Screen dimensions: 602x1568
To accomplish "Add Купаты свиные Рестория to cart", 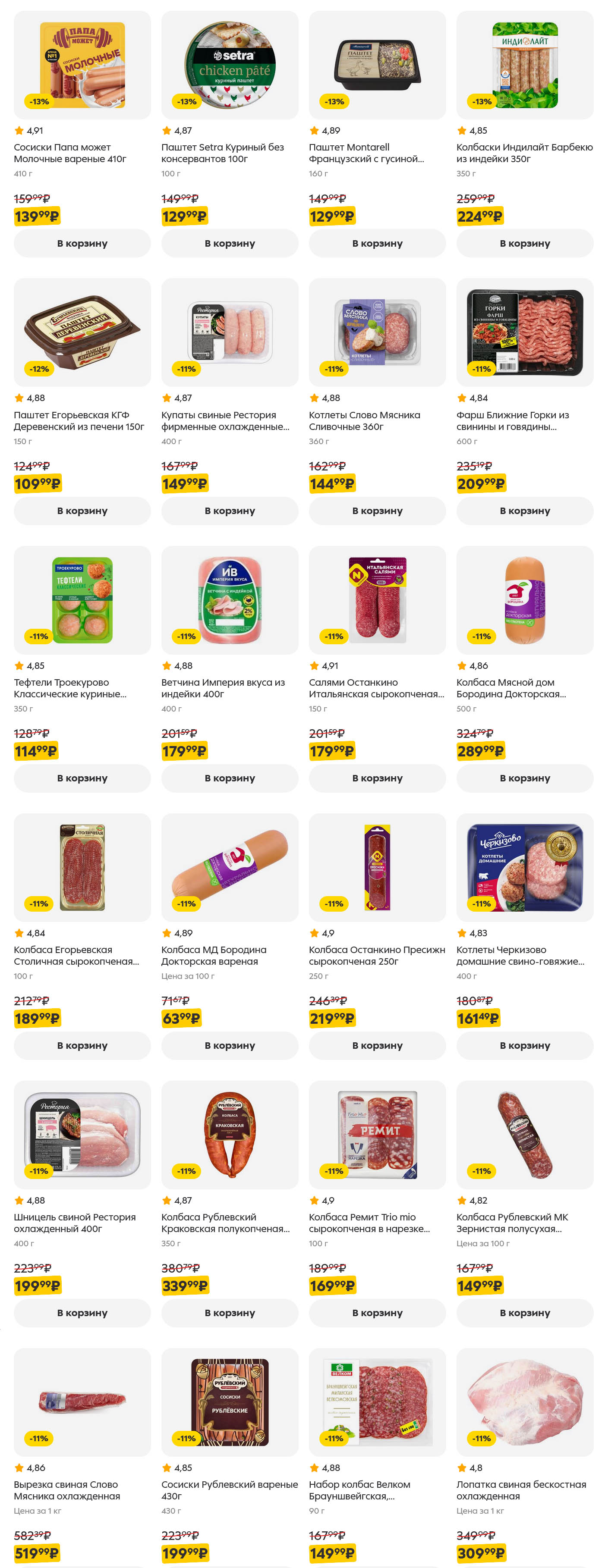I will [x=230, y=510].
